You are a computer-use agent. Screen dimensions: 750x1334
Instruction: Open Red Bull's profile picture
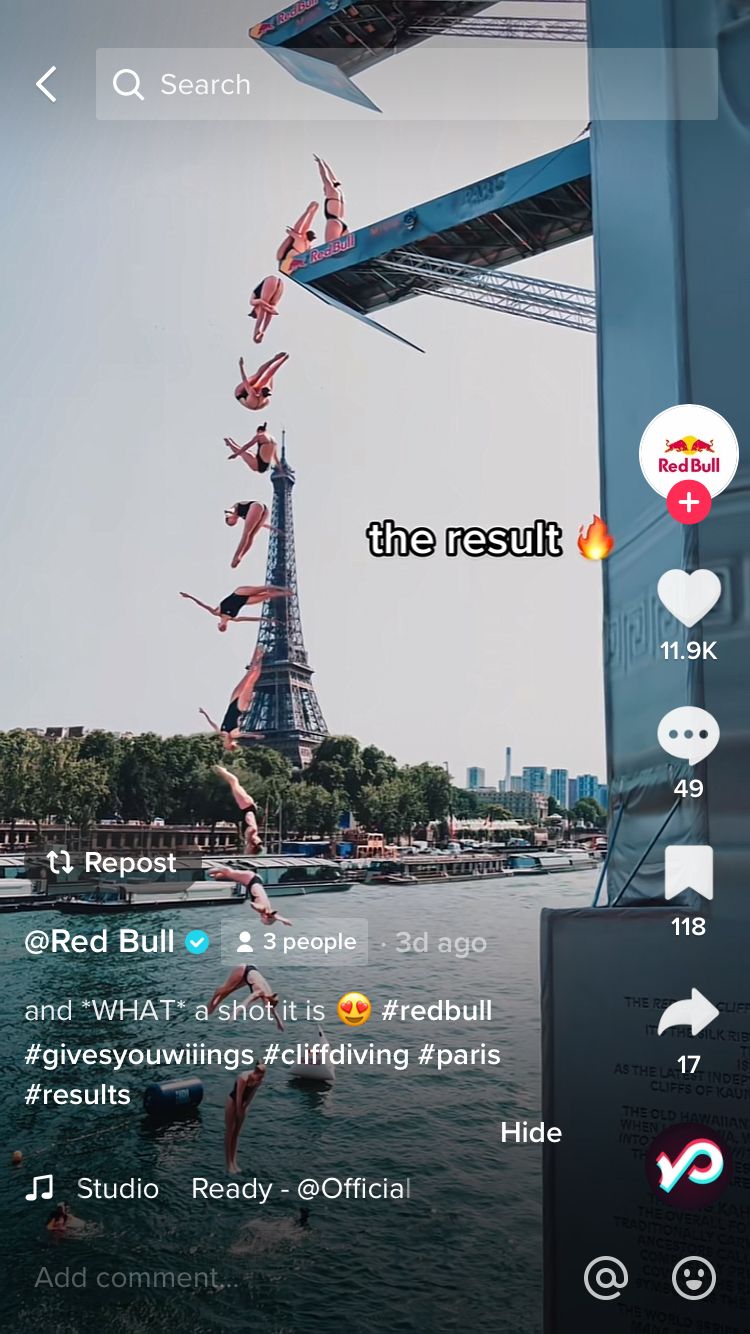pyautogui.click(x=688, y=452)
